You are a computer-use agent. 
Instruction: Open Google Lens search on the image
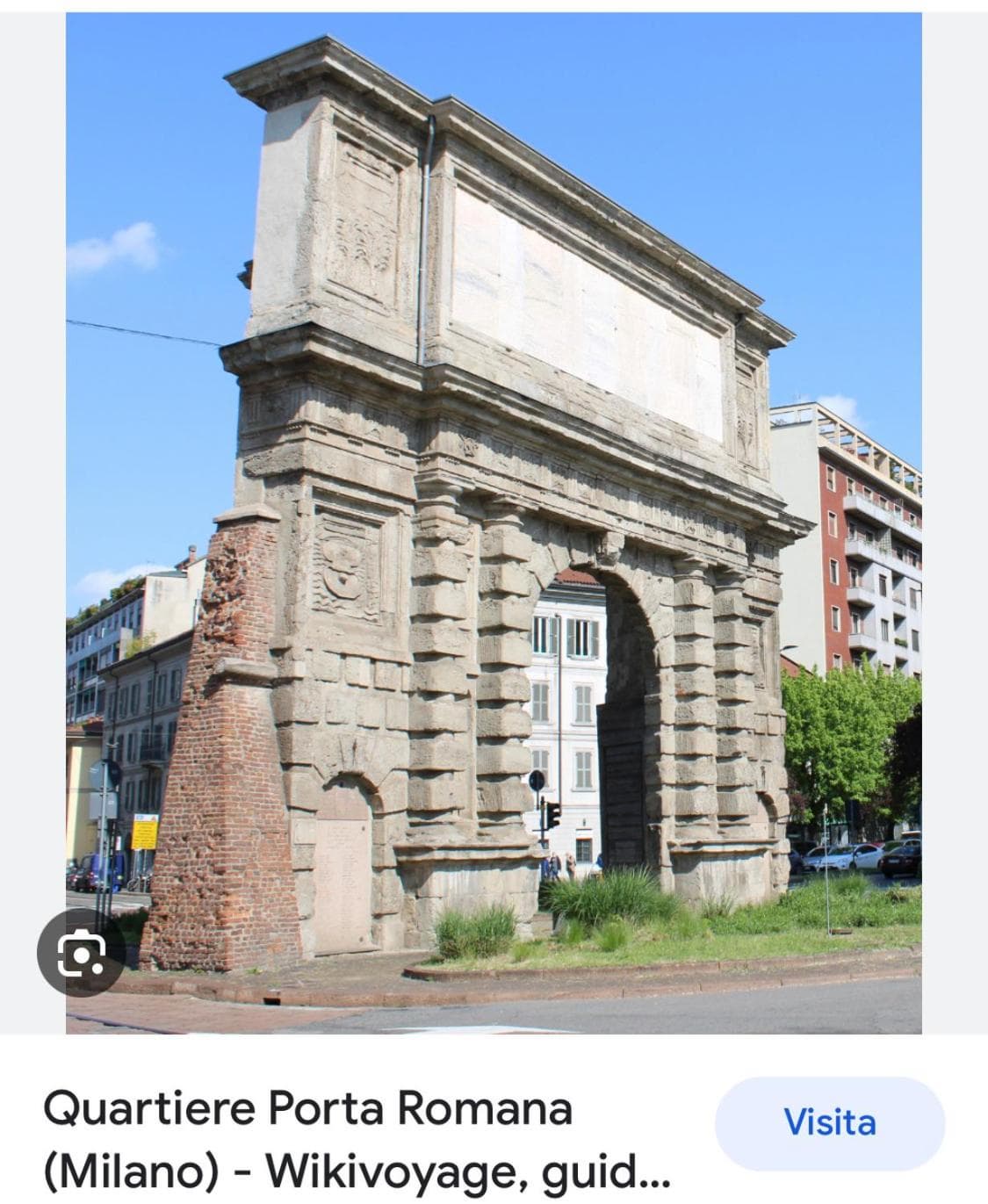(x=81, y=953)
